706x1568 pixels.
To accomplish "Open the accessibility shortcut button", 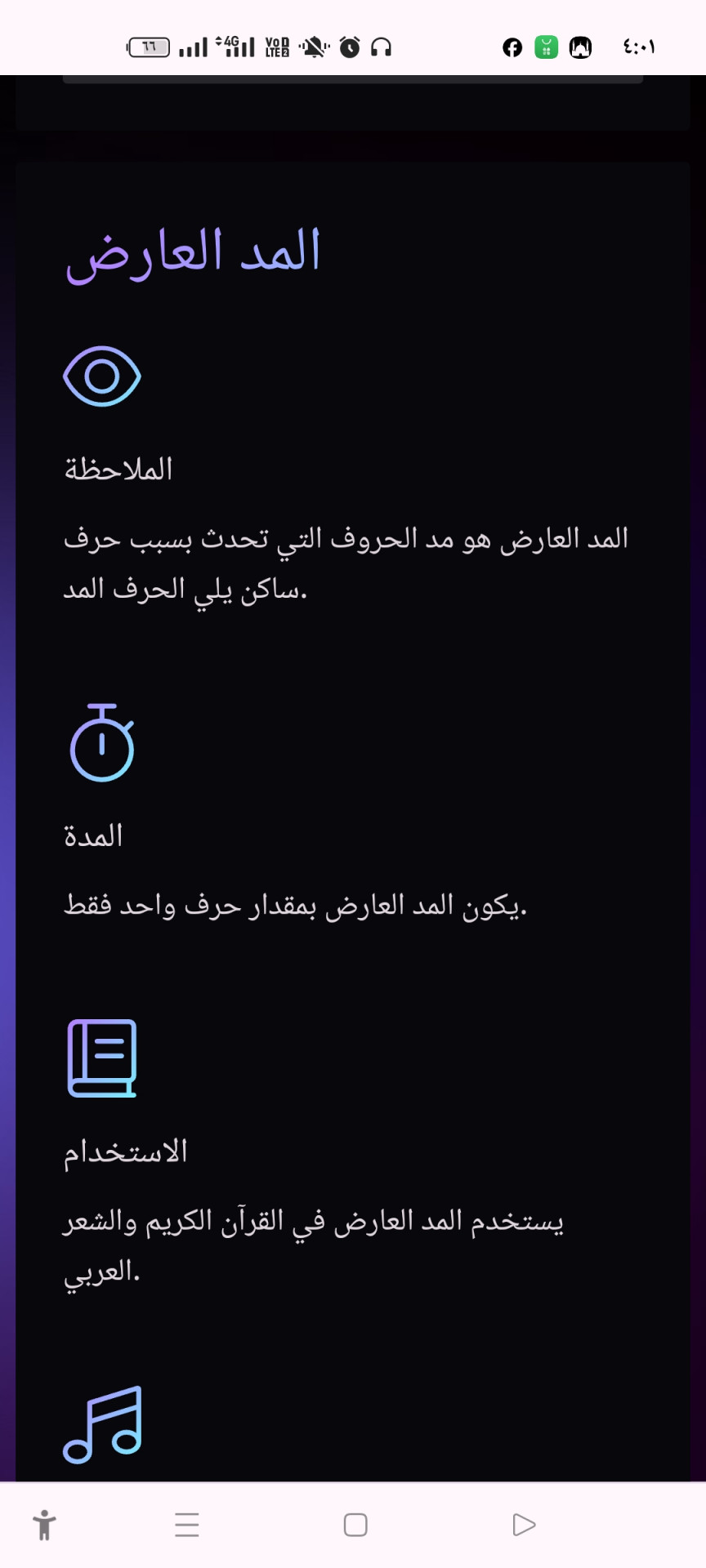I will (45, 1525).
